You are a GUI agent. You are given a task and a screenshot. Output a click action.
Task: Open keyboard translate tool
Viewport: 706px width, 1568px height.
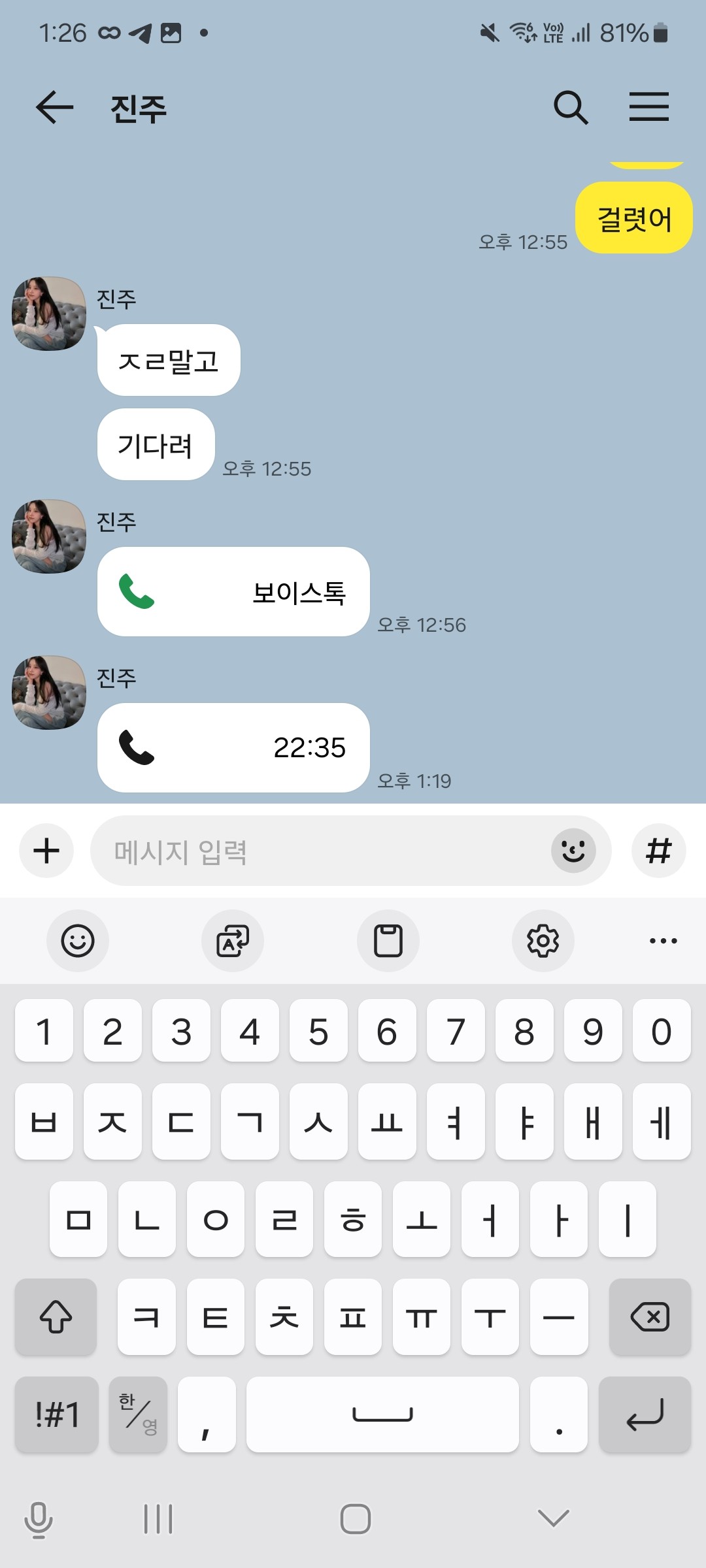tap(233, 941)
